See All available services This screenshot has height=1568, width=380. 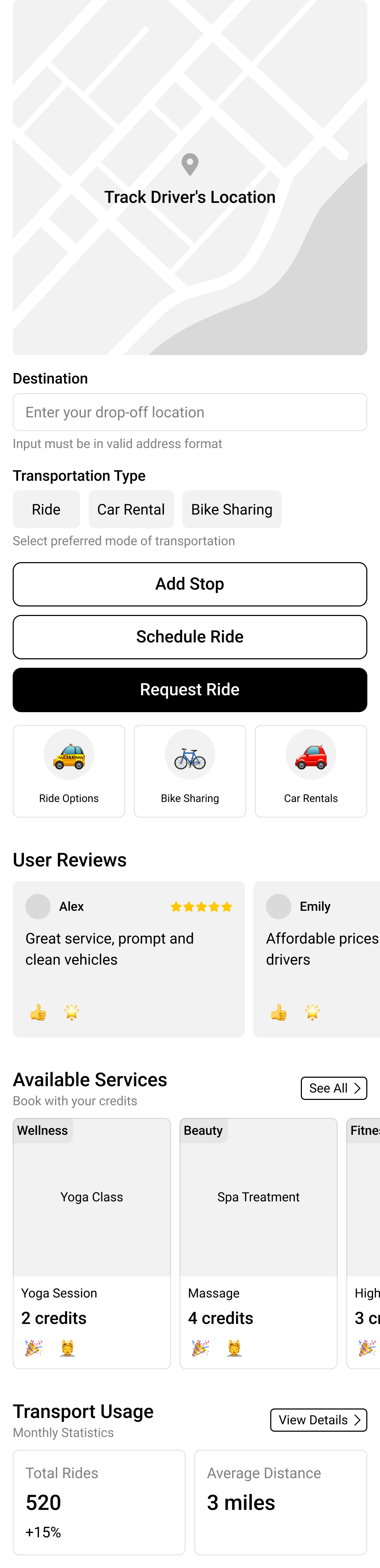[334, 1088]
